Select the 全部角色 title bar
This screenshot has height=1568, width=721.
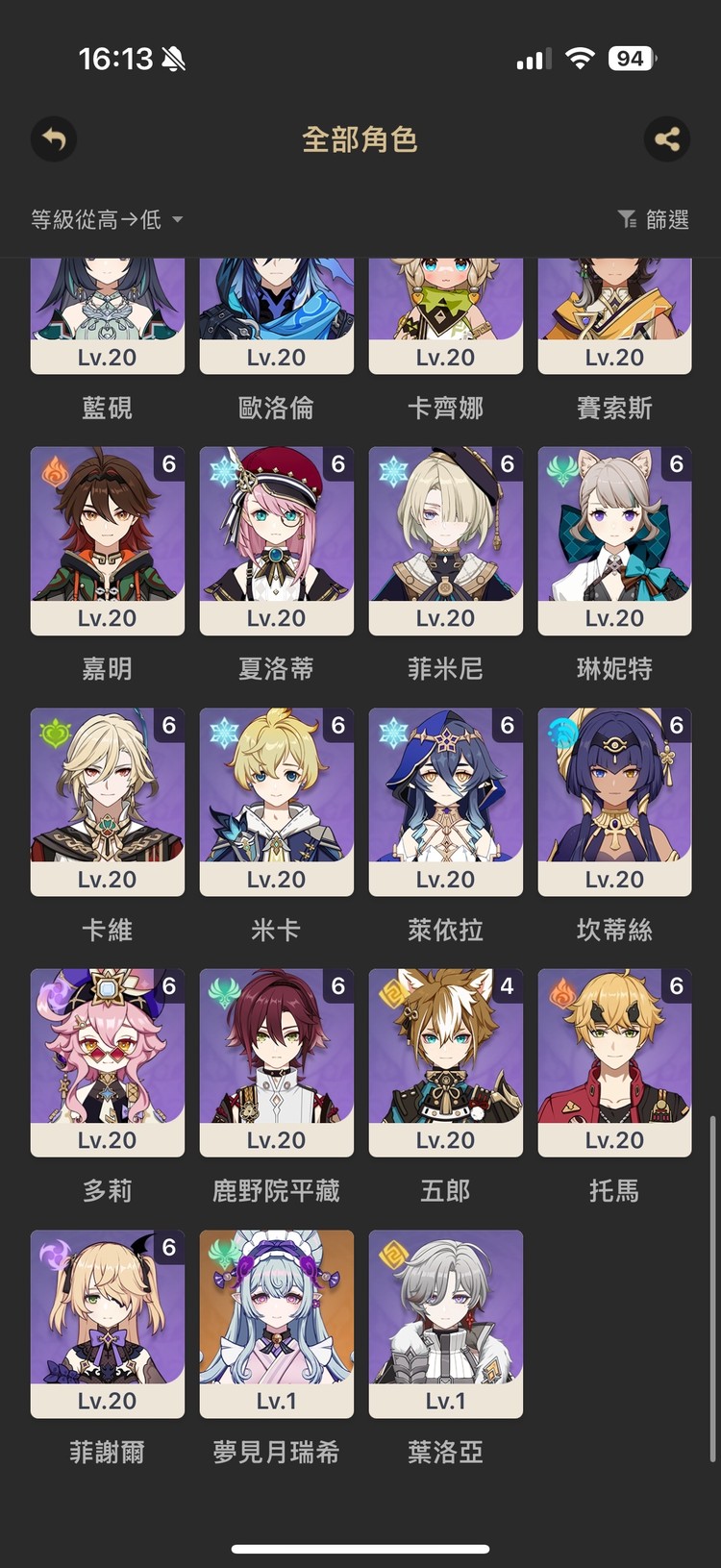pos(360,139)
